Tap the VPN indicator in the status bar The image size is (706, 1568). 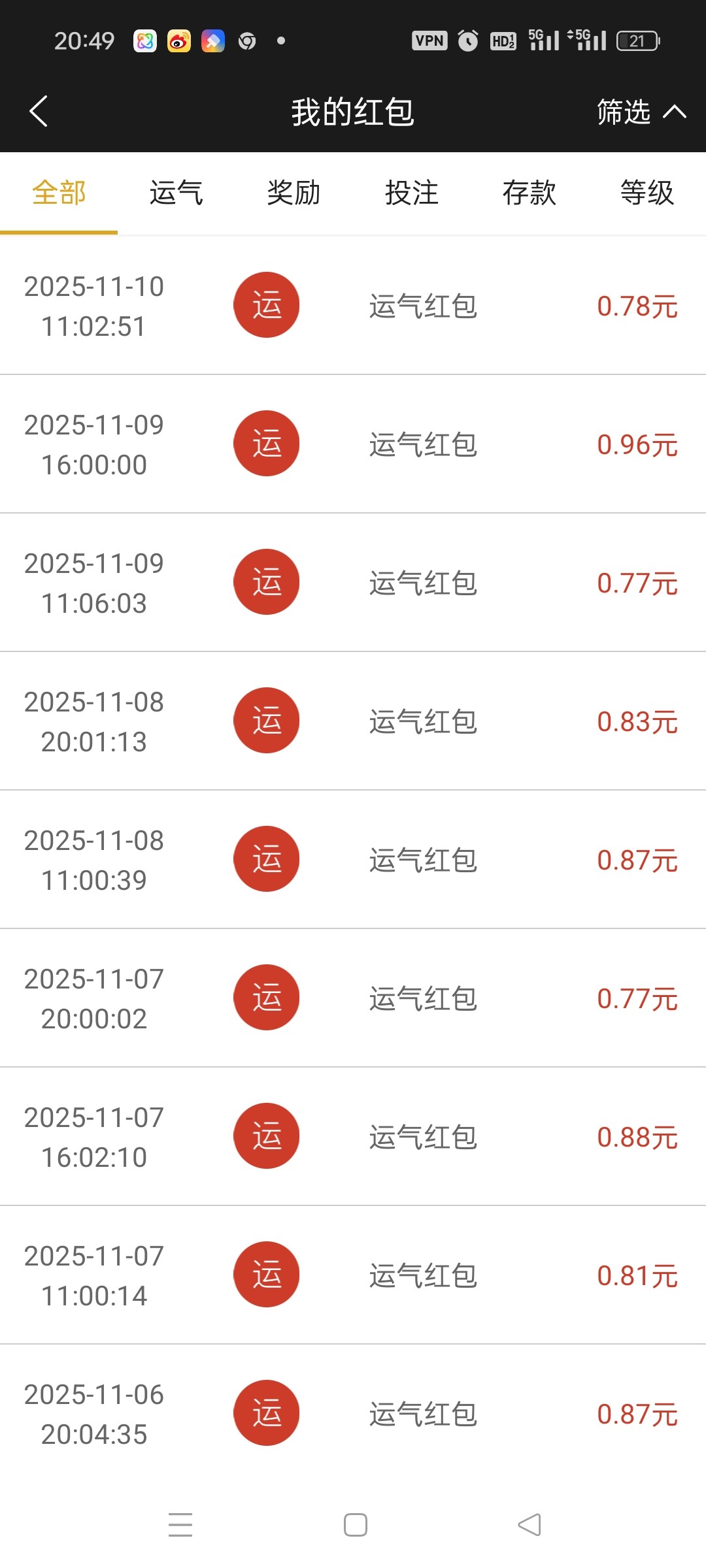[x=429, y=41]
